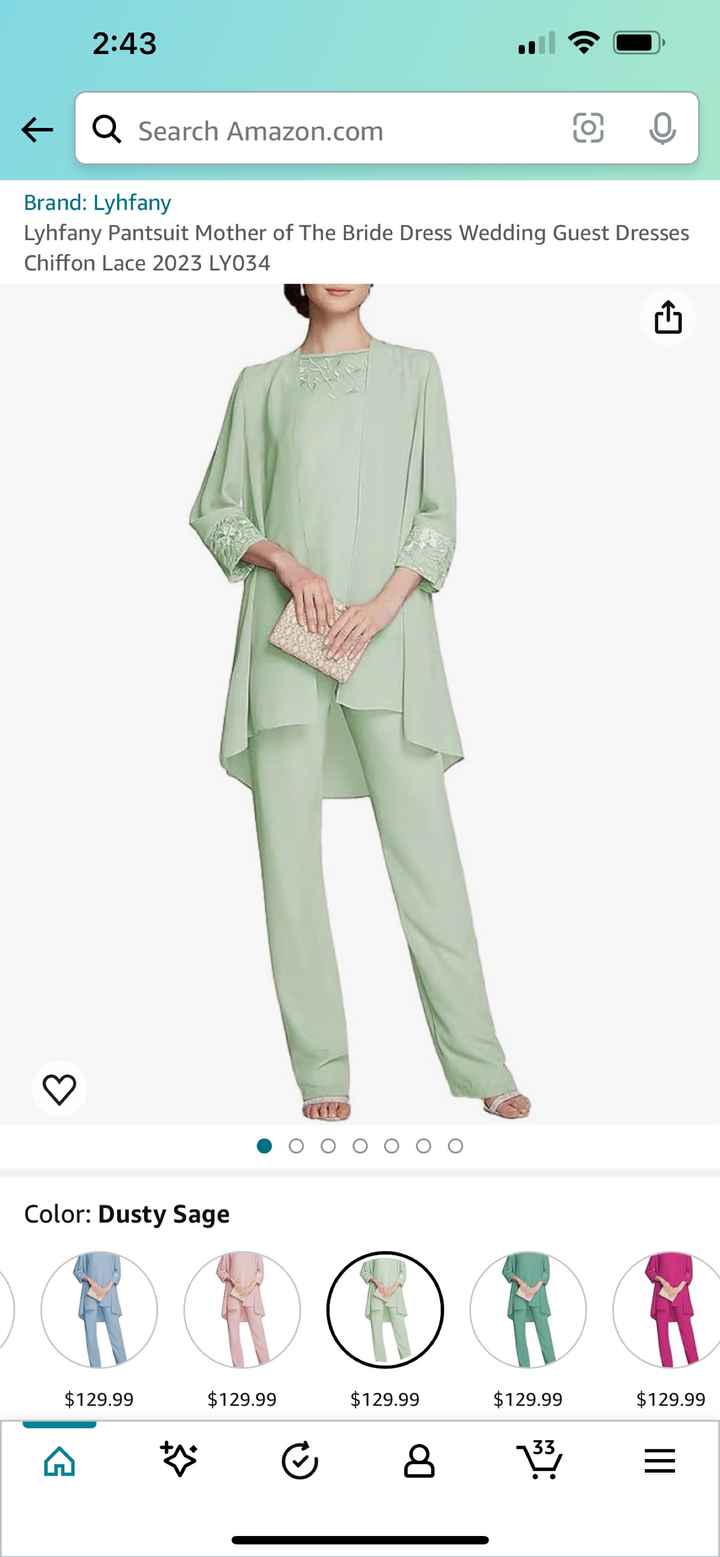The width and height of the screenshot is (720, 1557).
Task: Tap the share icon on the product image
Action: (667, 318)
